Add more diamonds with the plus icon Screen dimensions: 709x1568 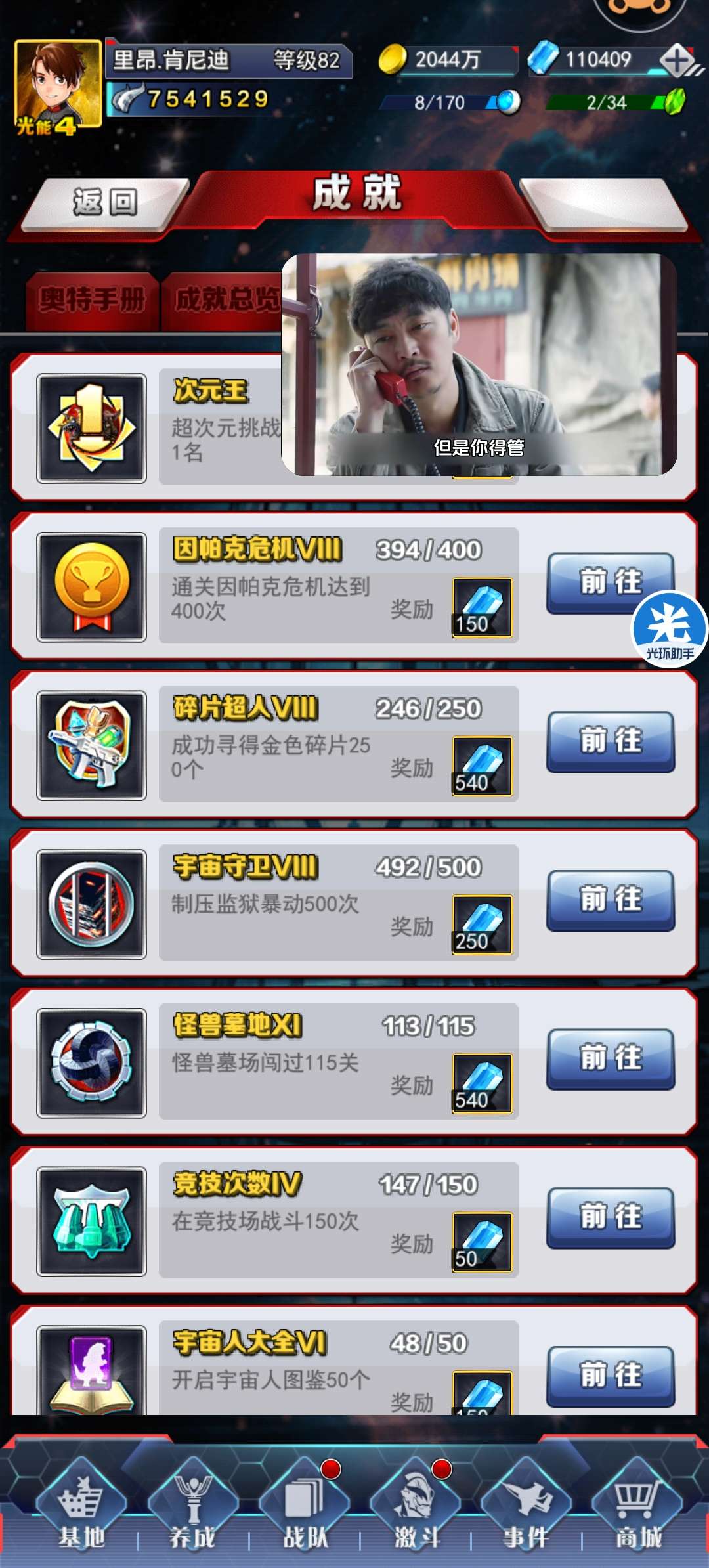677,61
